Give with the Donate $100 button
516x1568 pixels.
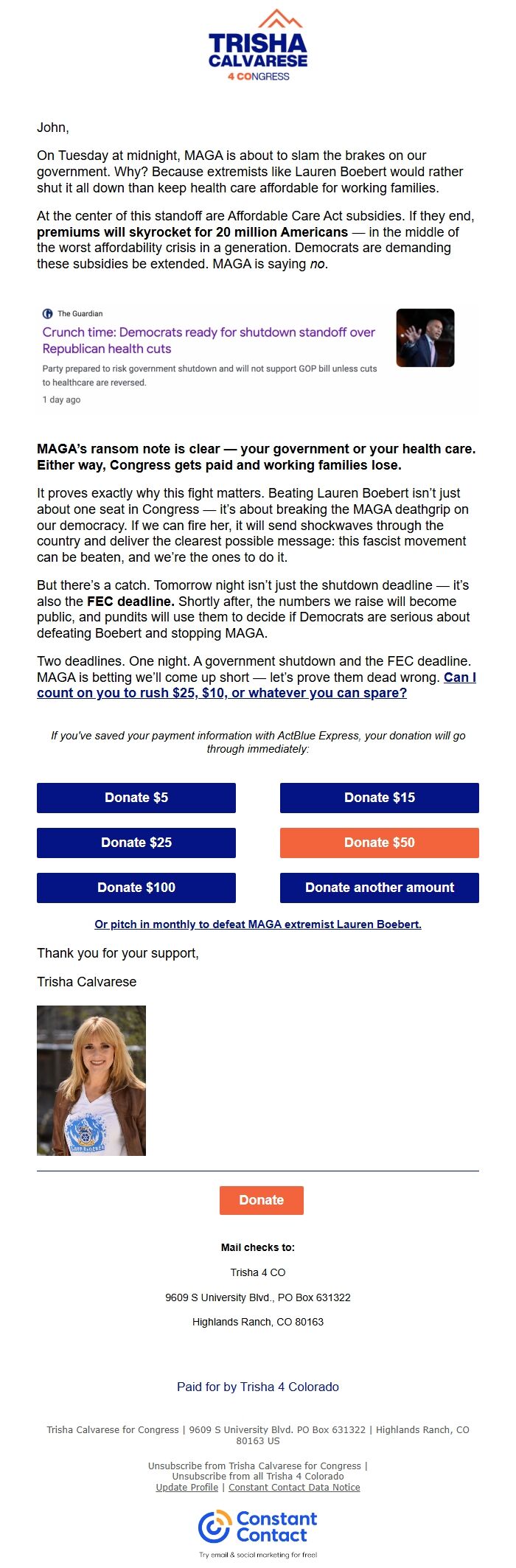pyautogui.click(x=136, y=888)
